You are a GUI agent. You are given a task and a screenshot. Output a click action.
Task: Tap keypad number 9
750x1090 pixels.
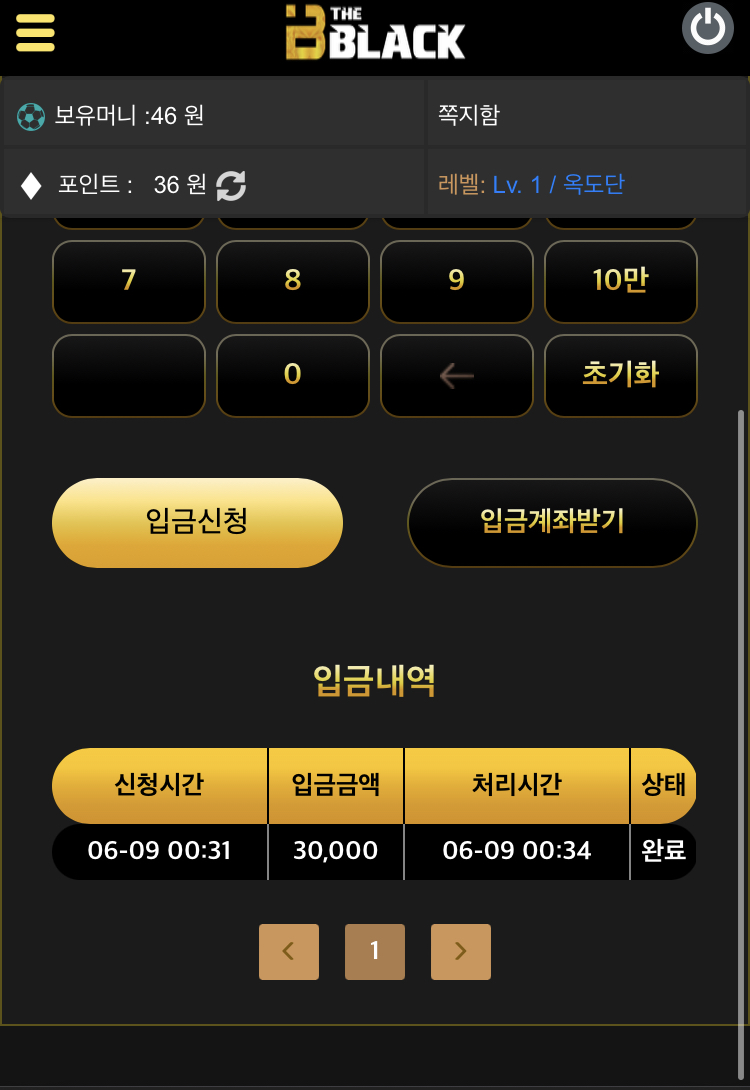click(x=456, y=281)
